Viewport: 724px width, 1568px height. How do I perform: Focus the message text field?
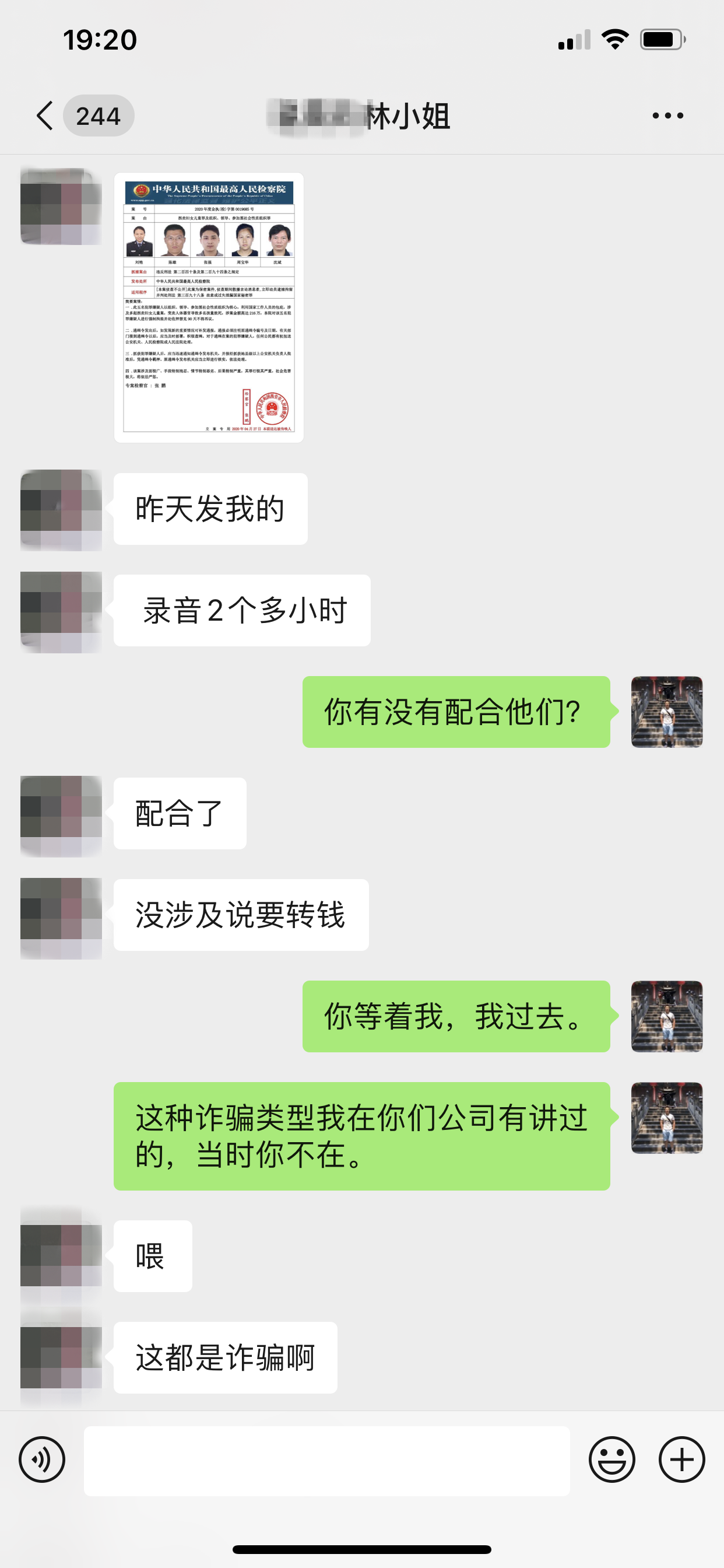pyautogui.click(x=326, y=1460)
